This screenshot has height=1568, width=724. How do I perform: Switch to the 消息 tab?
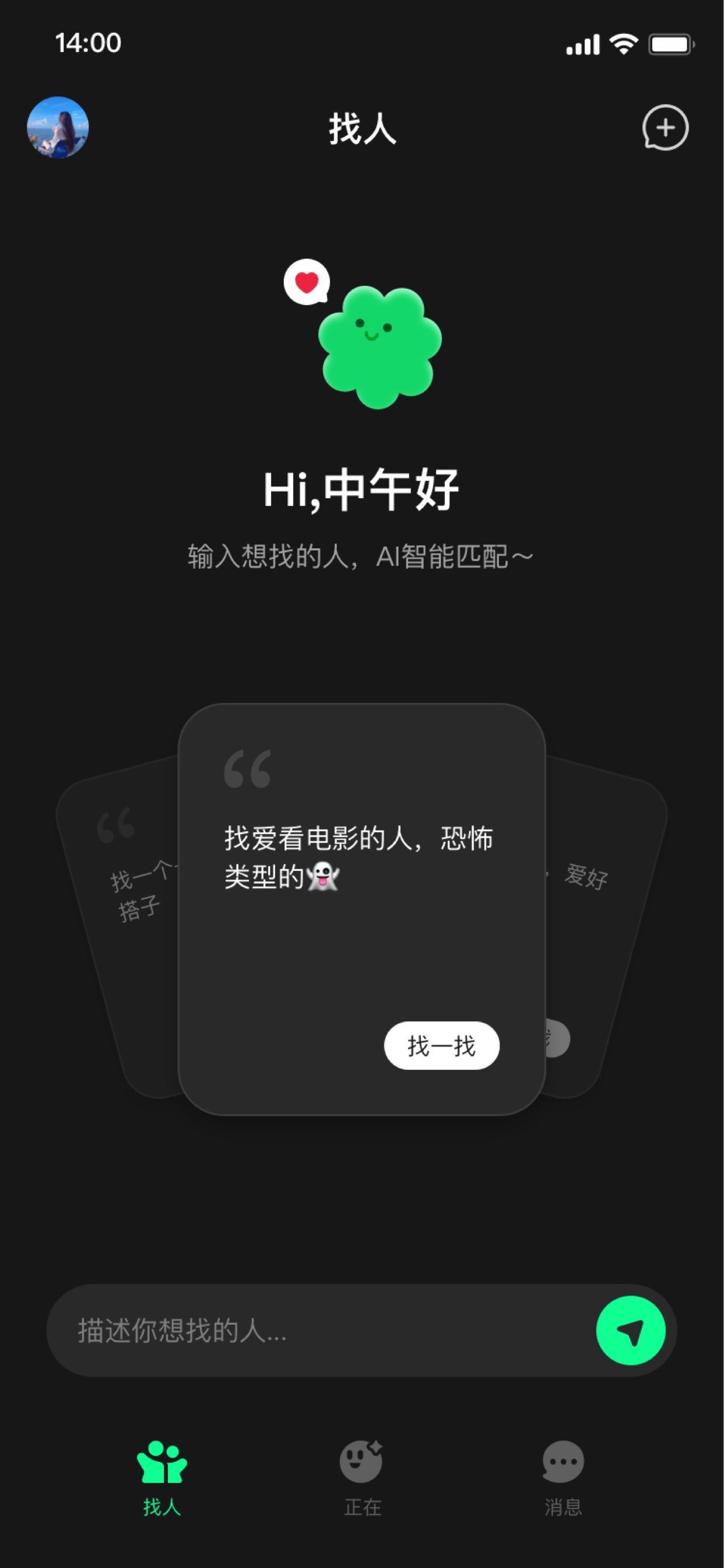click(563, 1478)
